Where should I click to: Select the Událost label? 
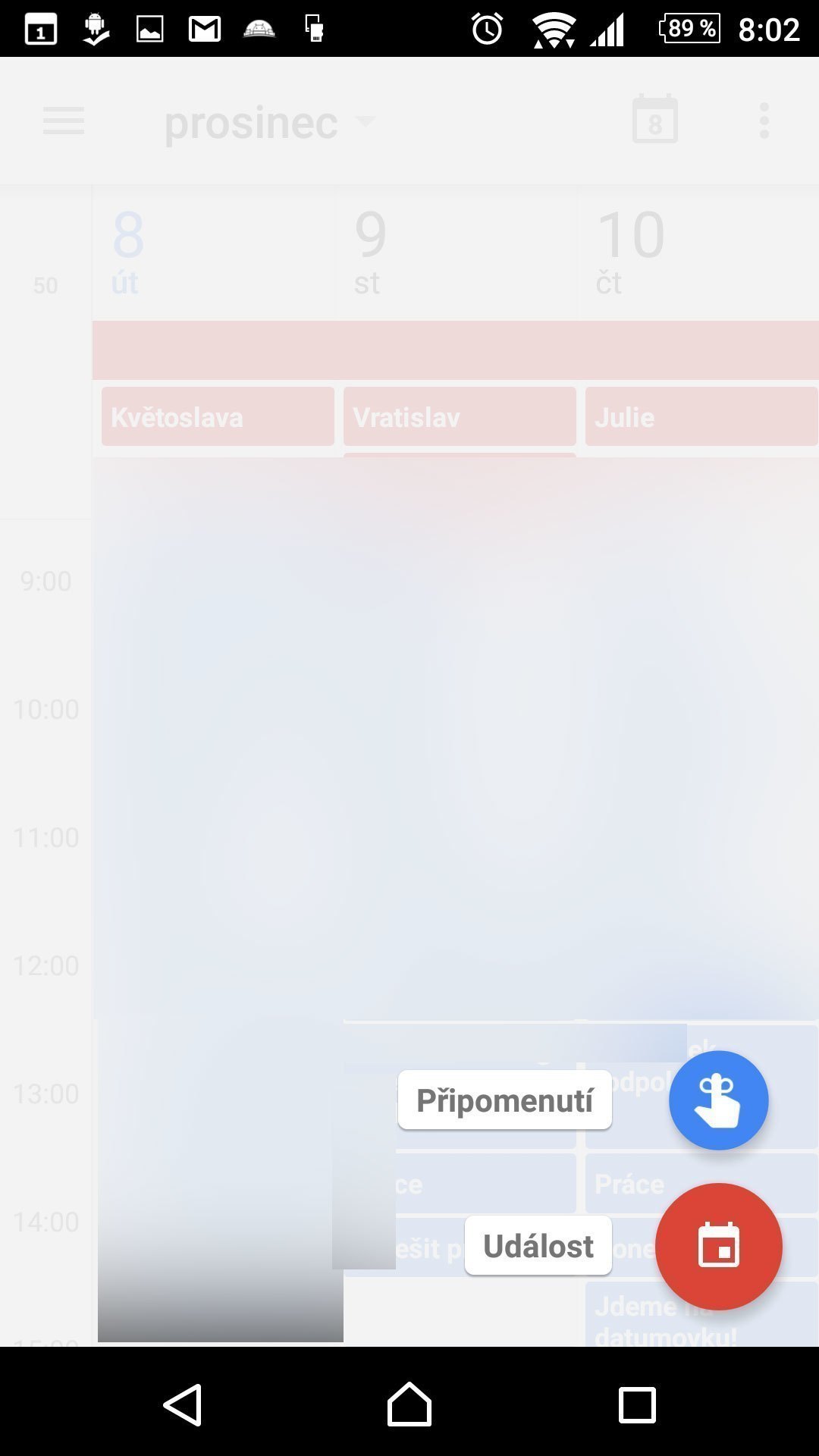[x=538, y=1246]
